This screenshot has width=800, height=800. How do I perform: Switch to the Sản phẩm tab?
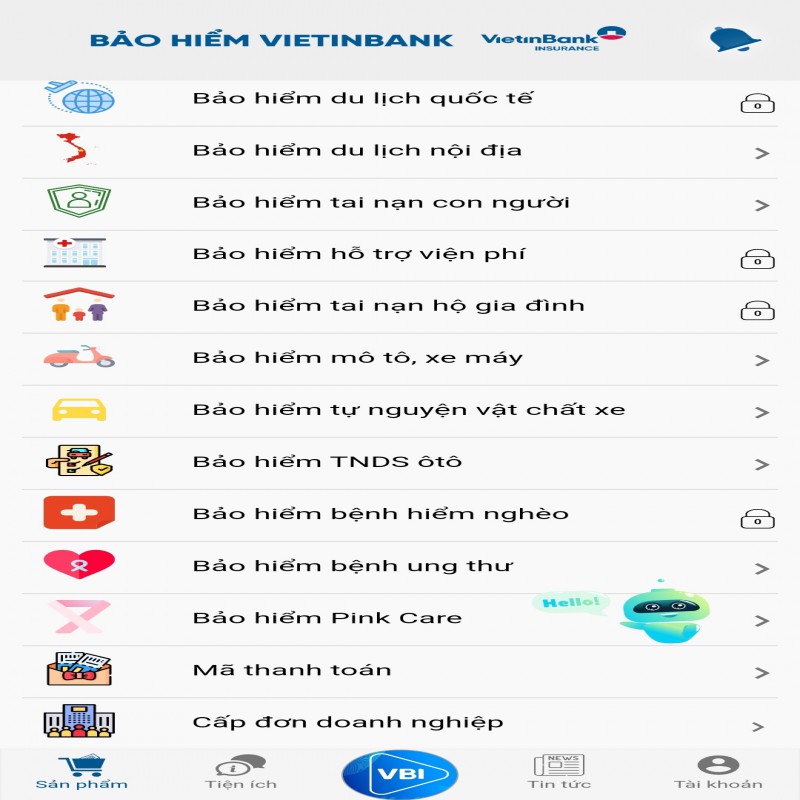(81, 772)
